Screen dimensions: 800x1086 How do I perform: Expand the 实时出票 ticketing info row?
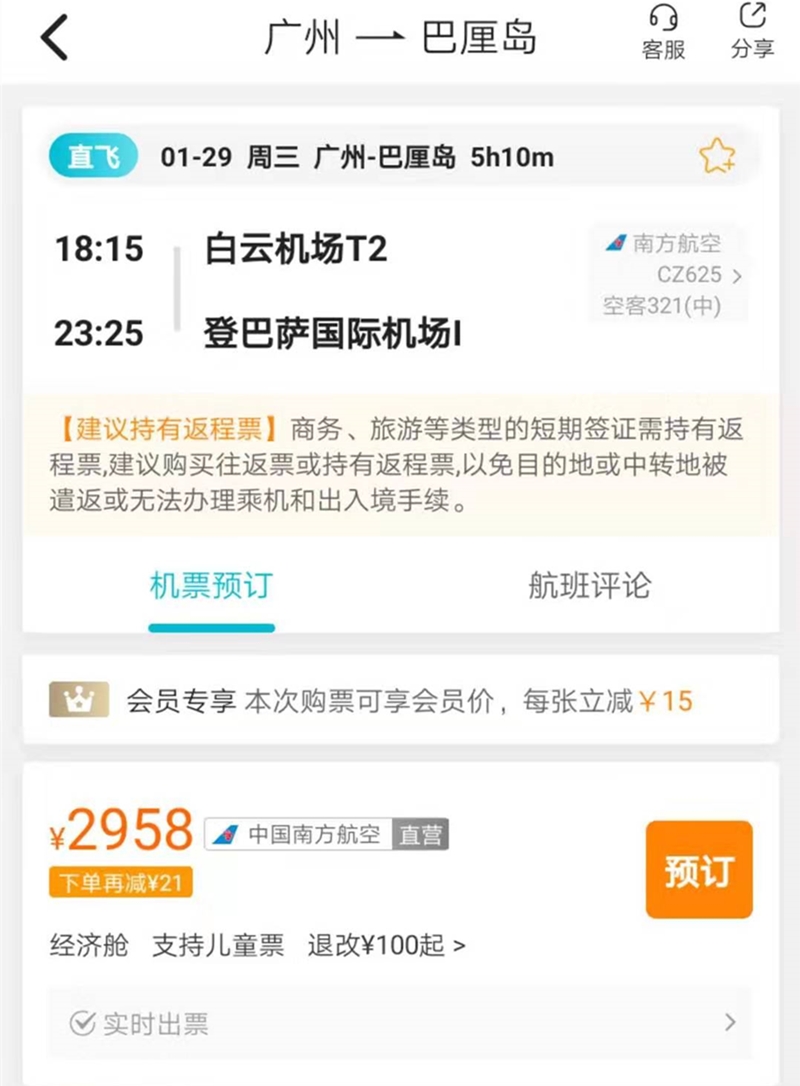[400, 1023]
